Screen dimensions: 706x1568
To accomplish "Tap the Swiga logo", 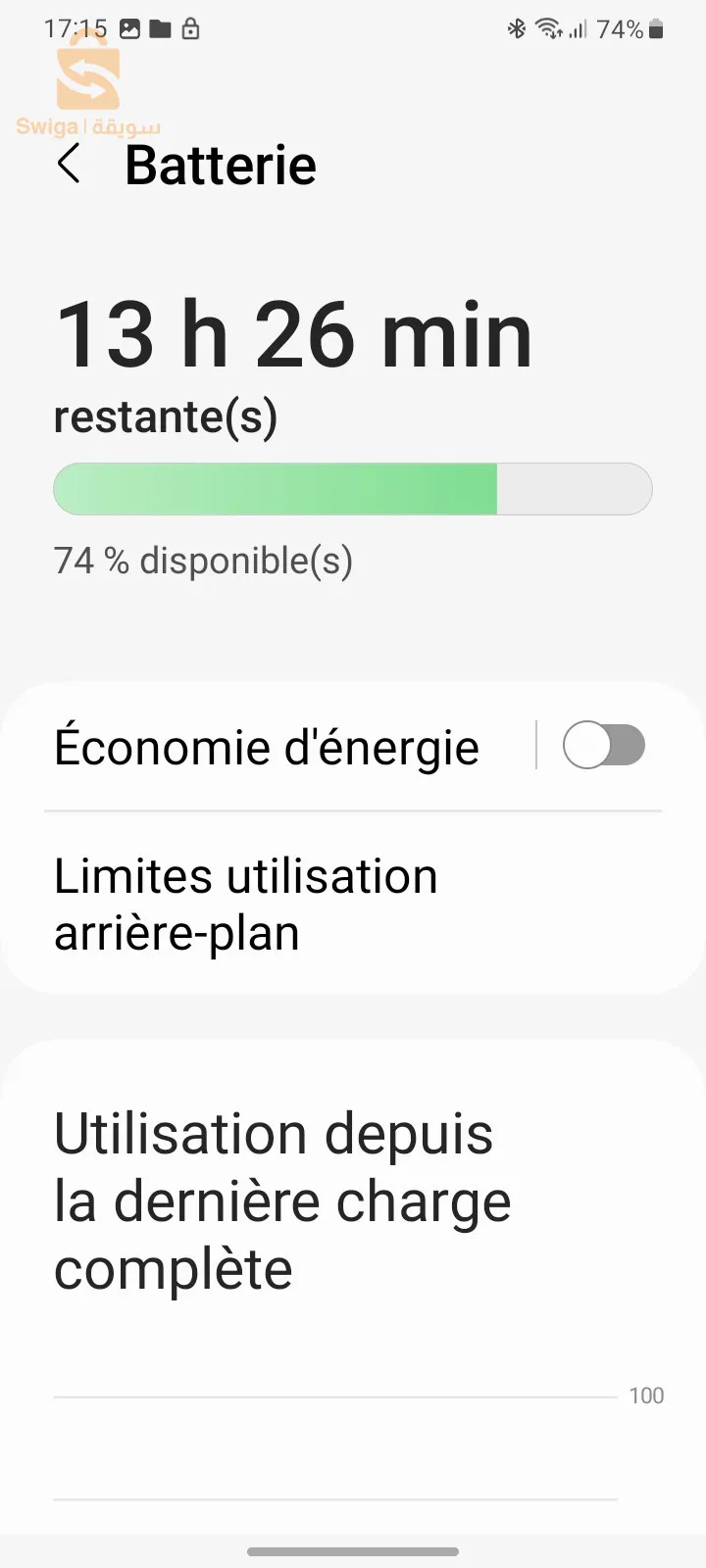I will point(88,88).
